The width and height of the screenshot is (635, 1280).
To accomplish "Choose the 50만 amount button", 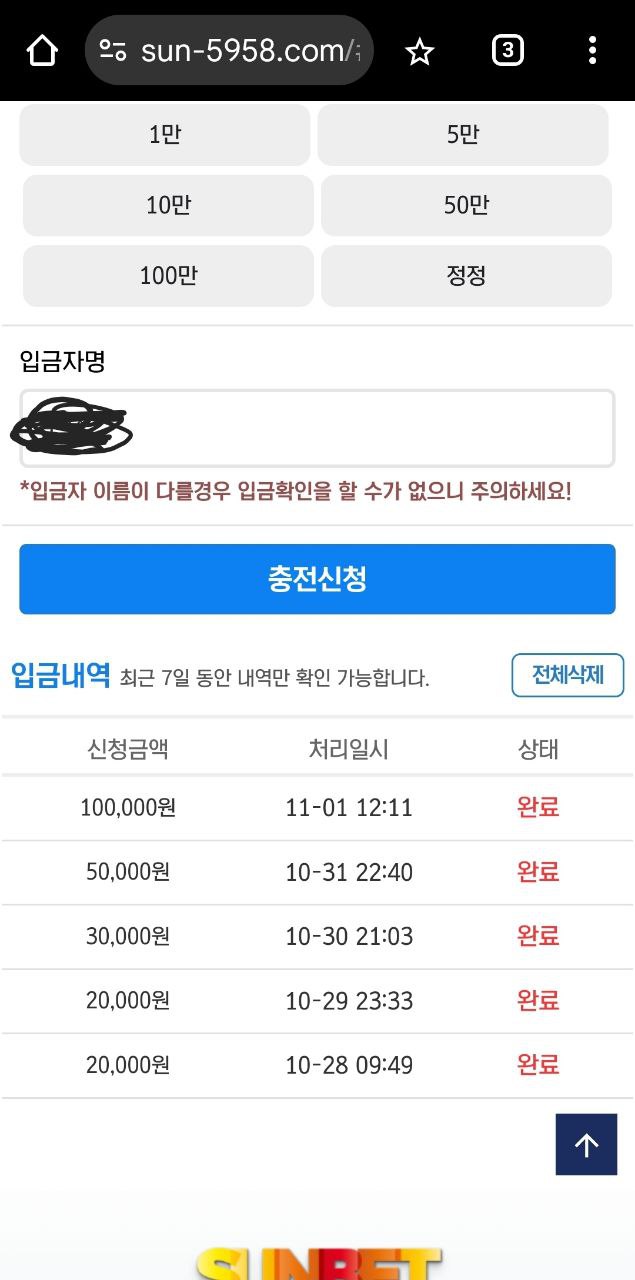I will pyautogui.click(x=466, y=205).
